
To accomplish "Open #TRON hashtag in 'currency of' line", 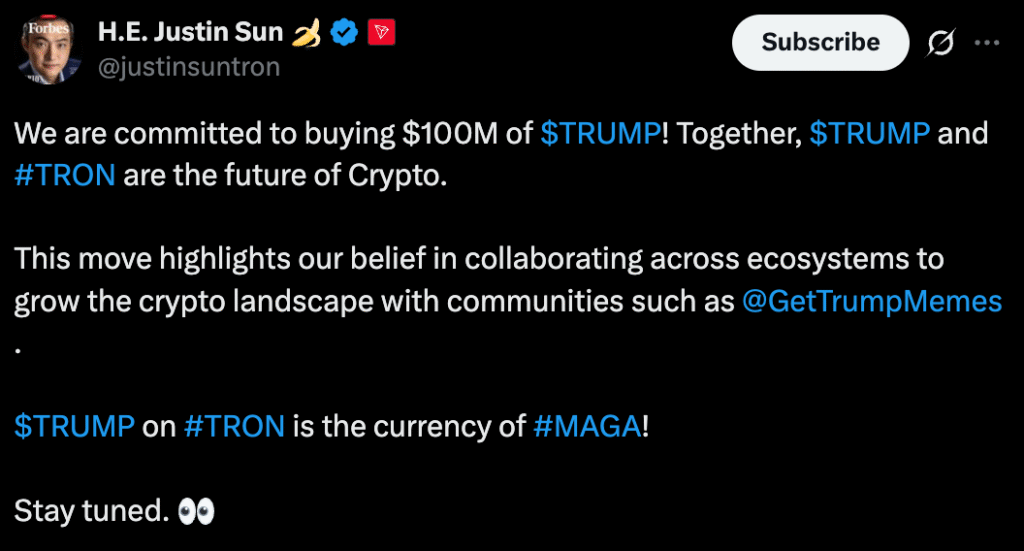I will coord(235,426).
